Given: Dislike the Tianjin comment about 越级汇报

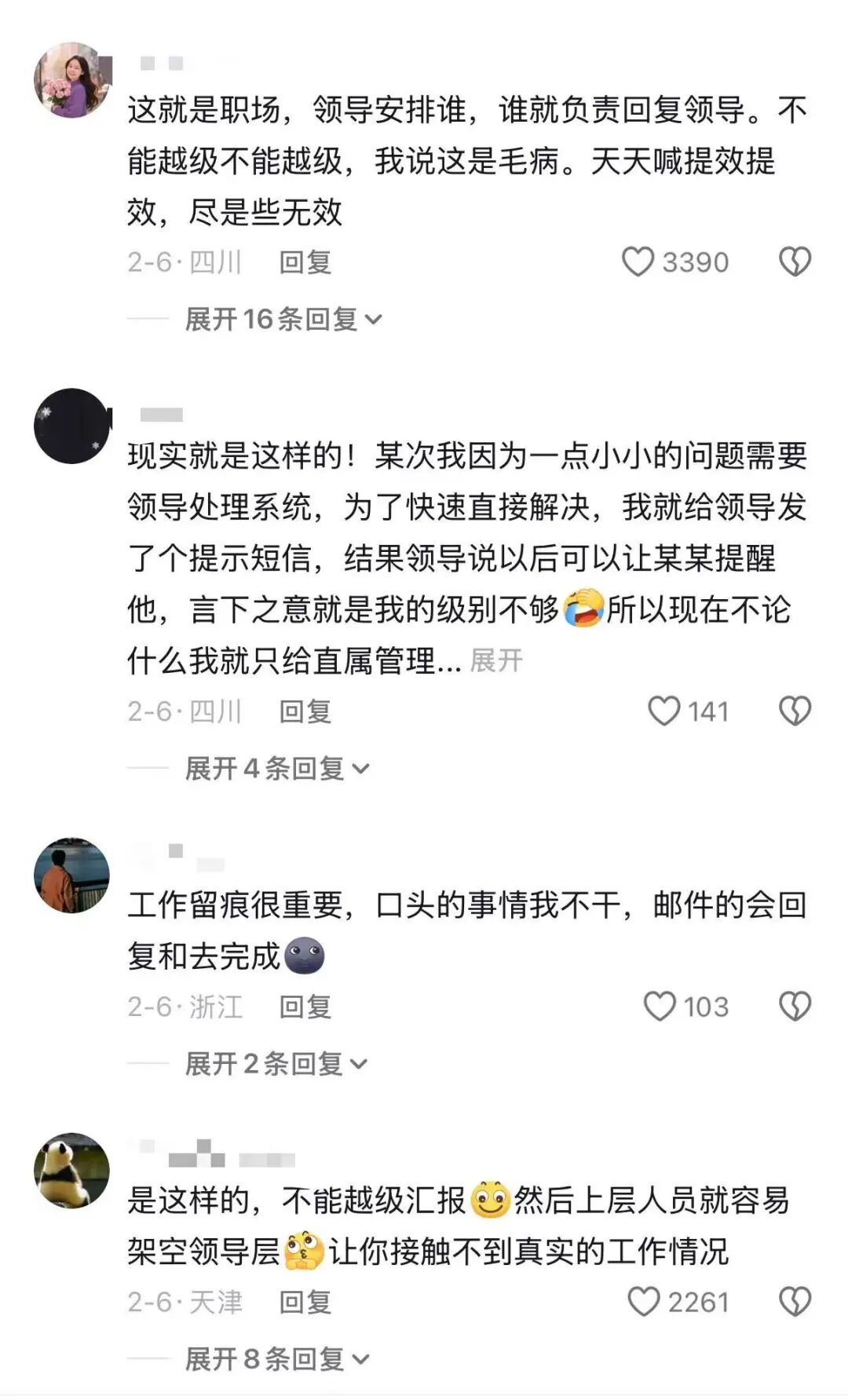Looking at the screenshot, I should [795, 1302].
